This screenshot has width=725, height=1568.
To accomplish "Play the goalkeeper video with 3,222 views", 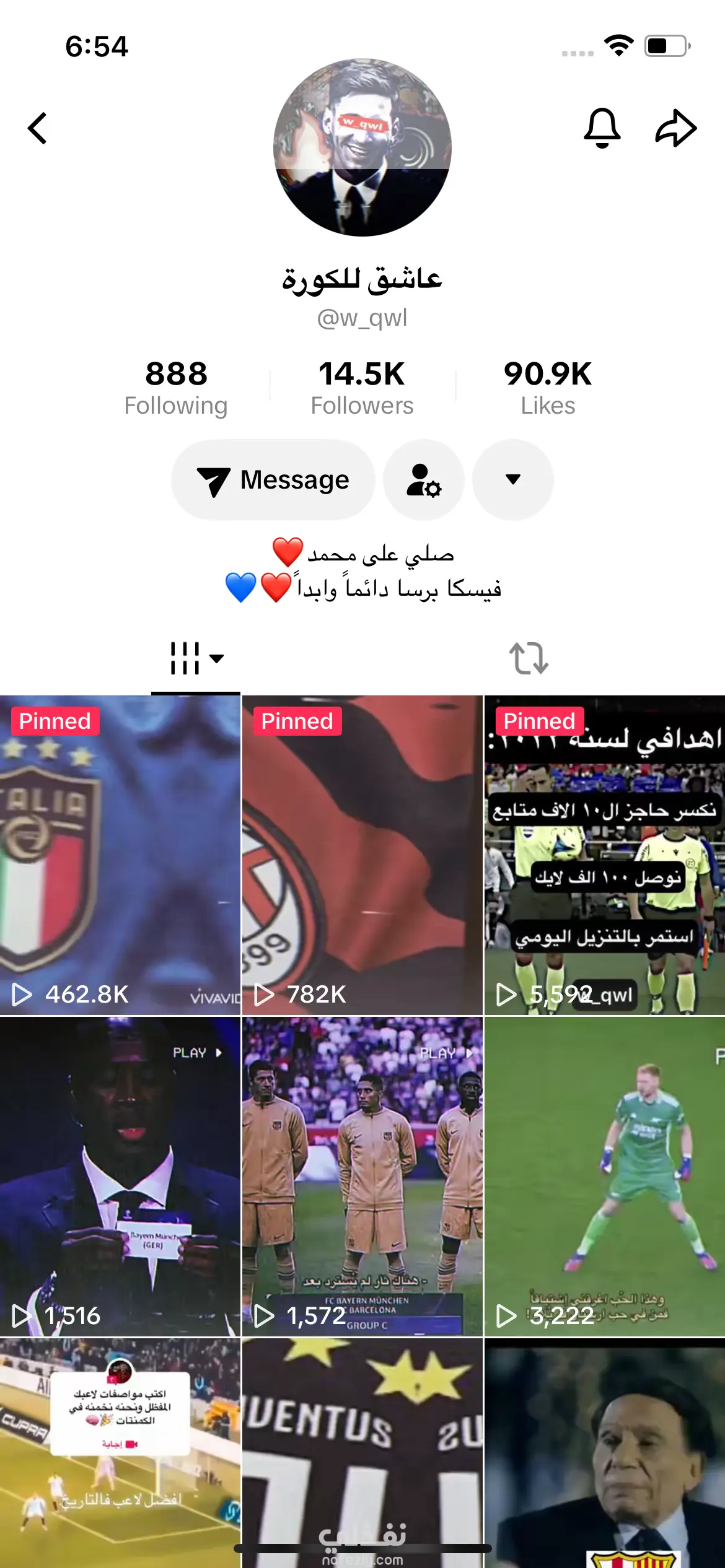I will pos(604,1177).
